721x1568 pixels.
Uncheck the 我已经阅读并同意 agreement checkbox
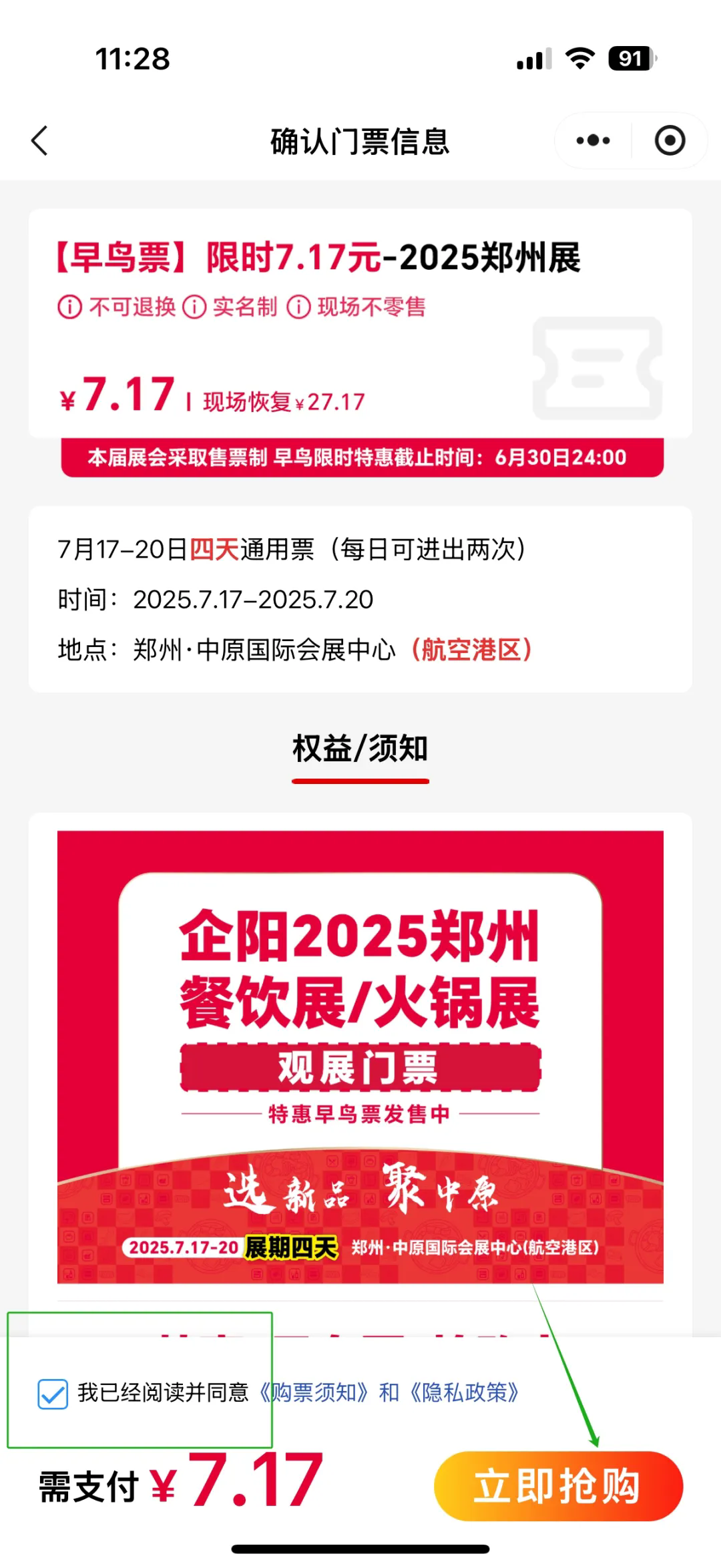53,1394
